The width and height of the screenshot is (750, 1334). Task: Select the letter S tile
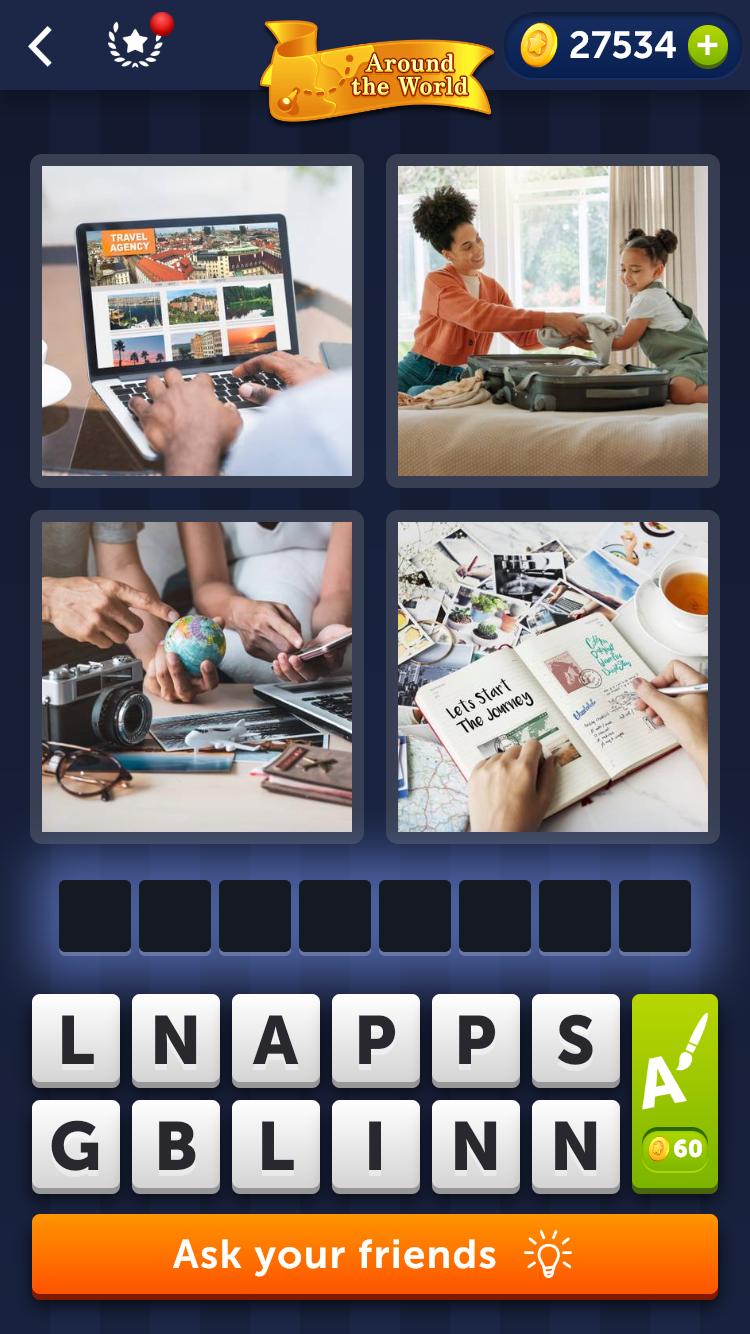(x=576, y=1040)
